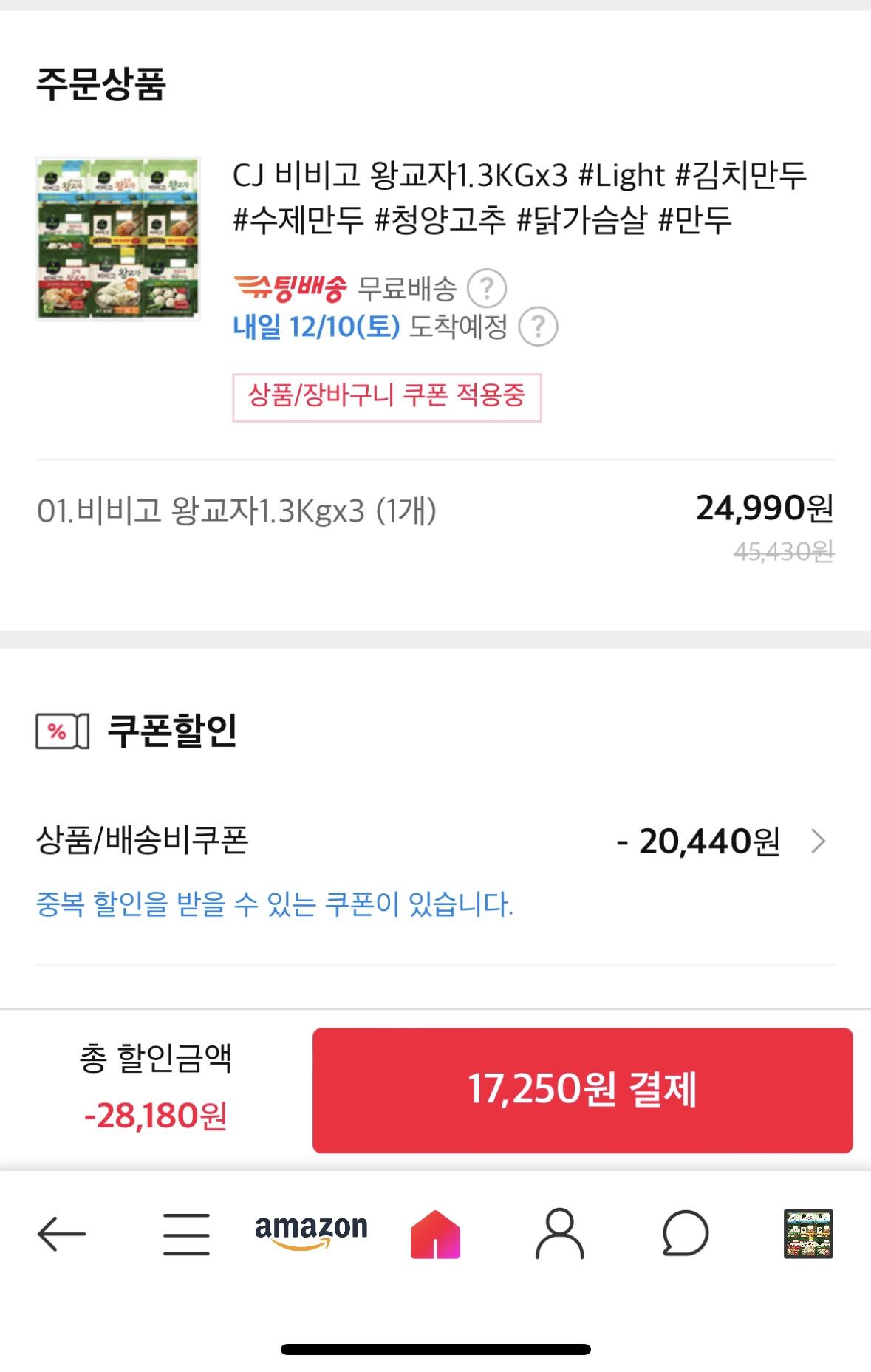Open the Amazon store tab
The image size is (871, 1372).
311,1232
